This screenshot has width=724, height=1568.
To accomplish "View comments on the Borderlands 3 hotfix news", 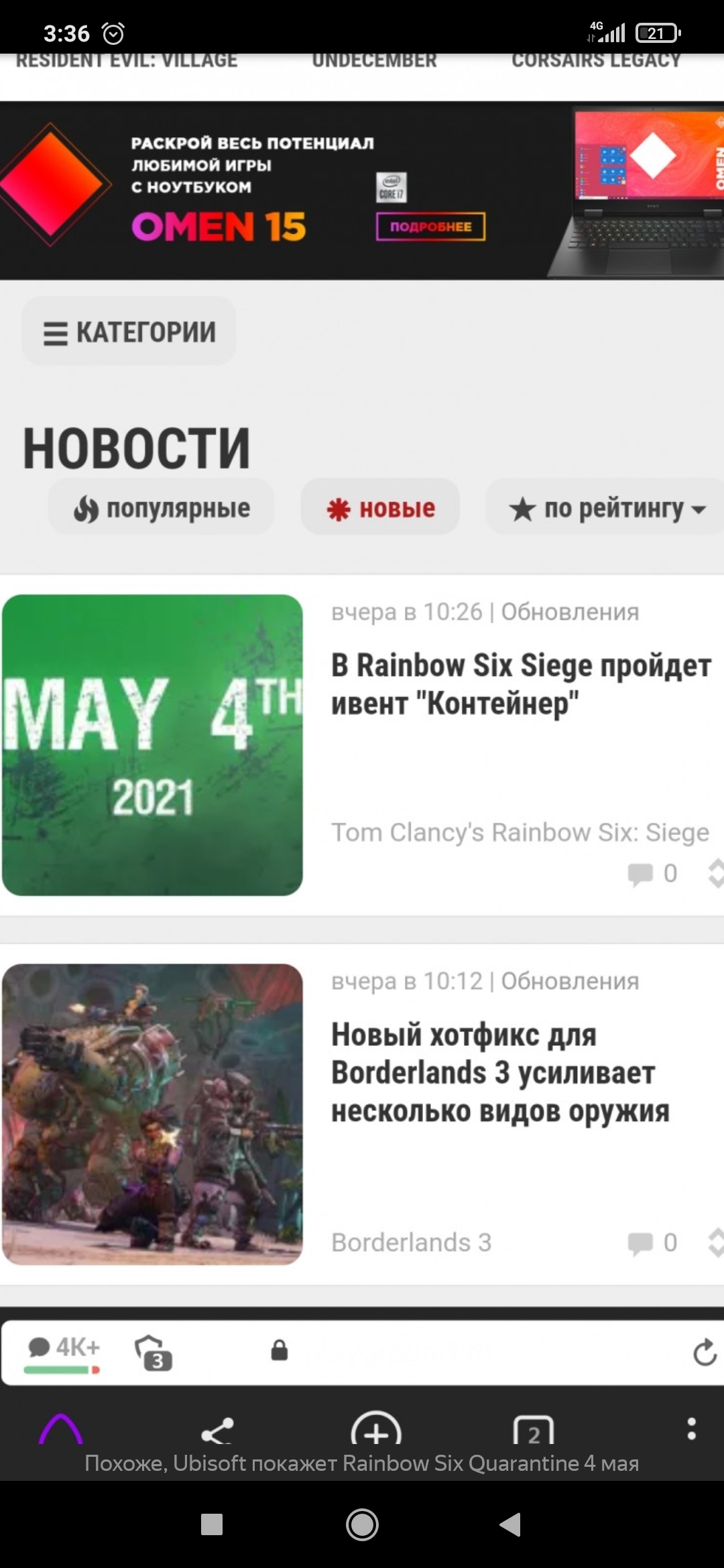I will click(652, 1243).
